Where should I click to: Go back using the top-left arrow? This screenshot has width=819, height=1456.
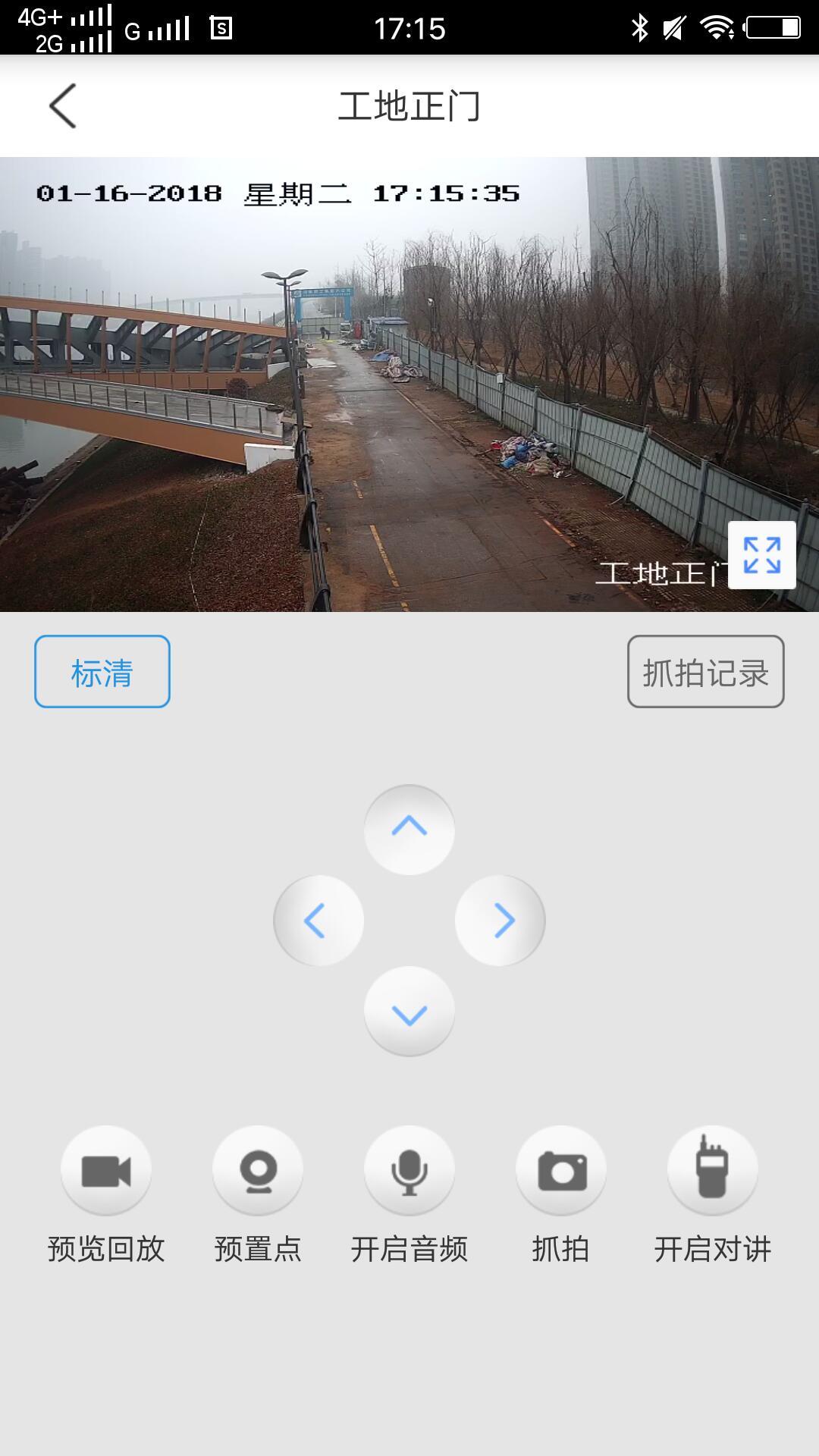click(x=64, y=106)
